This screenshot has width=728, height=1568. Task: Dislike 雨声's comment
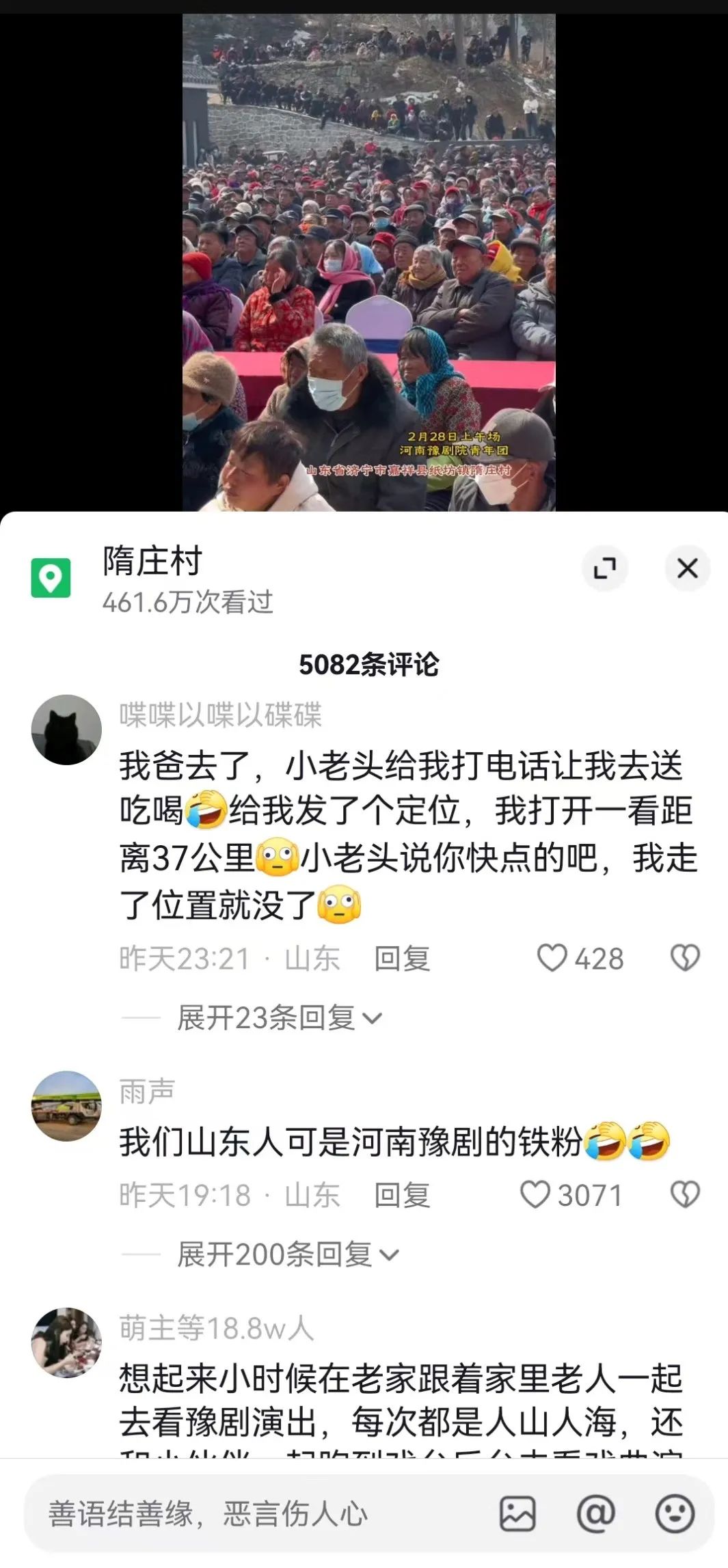point(685,1195)
